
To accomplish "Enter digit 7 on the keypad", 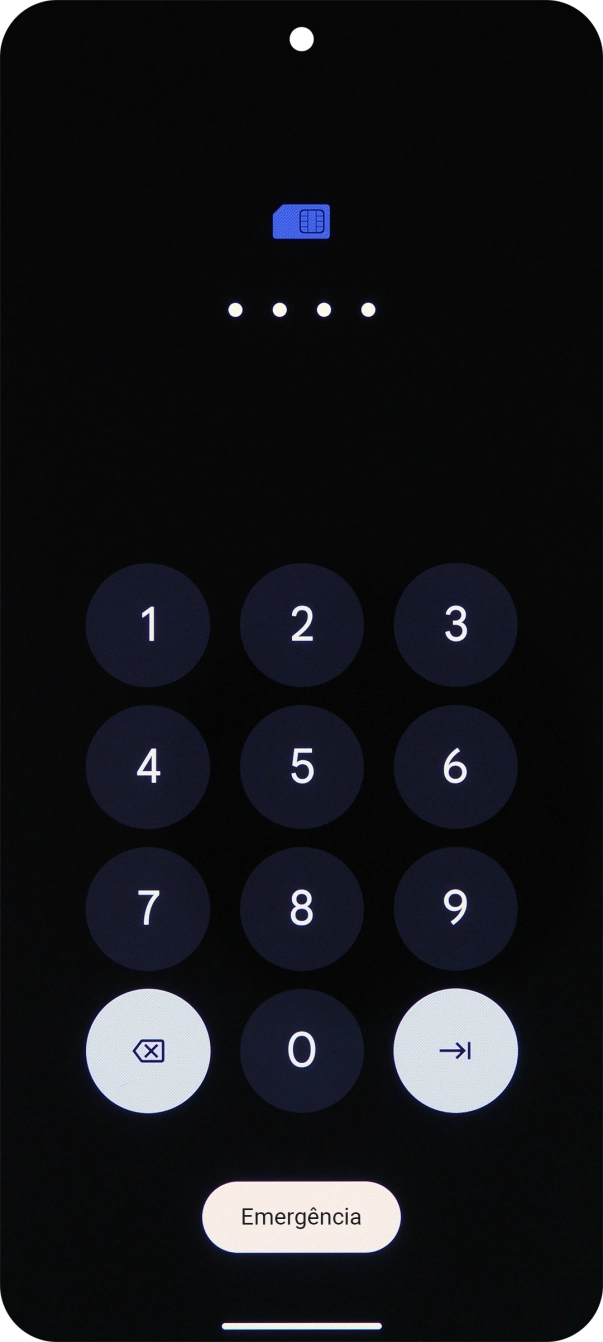I will pyautogui.click(x=148, y=909).
